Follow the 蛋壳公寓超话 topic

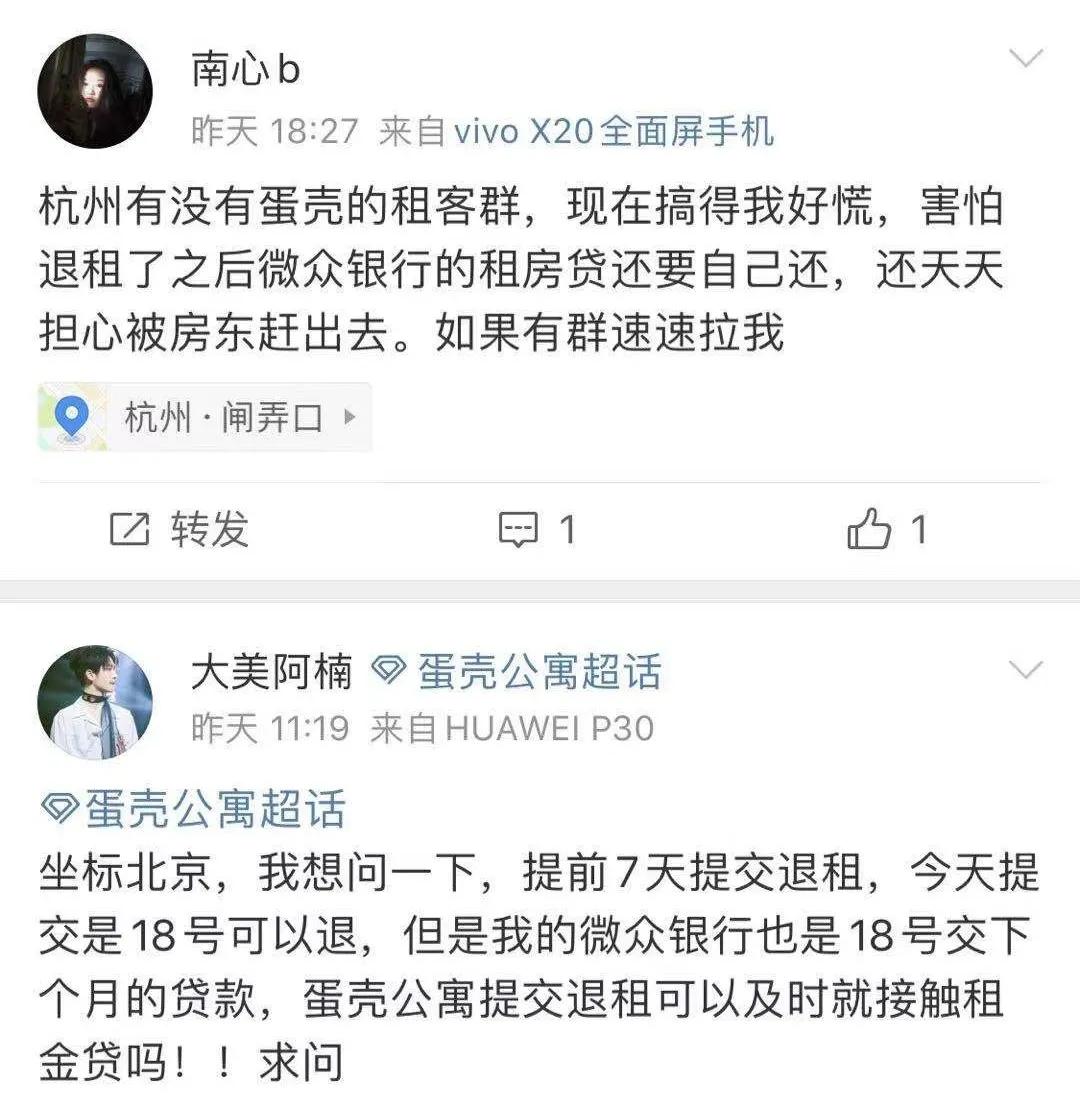click(x=540, y=674)
